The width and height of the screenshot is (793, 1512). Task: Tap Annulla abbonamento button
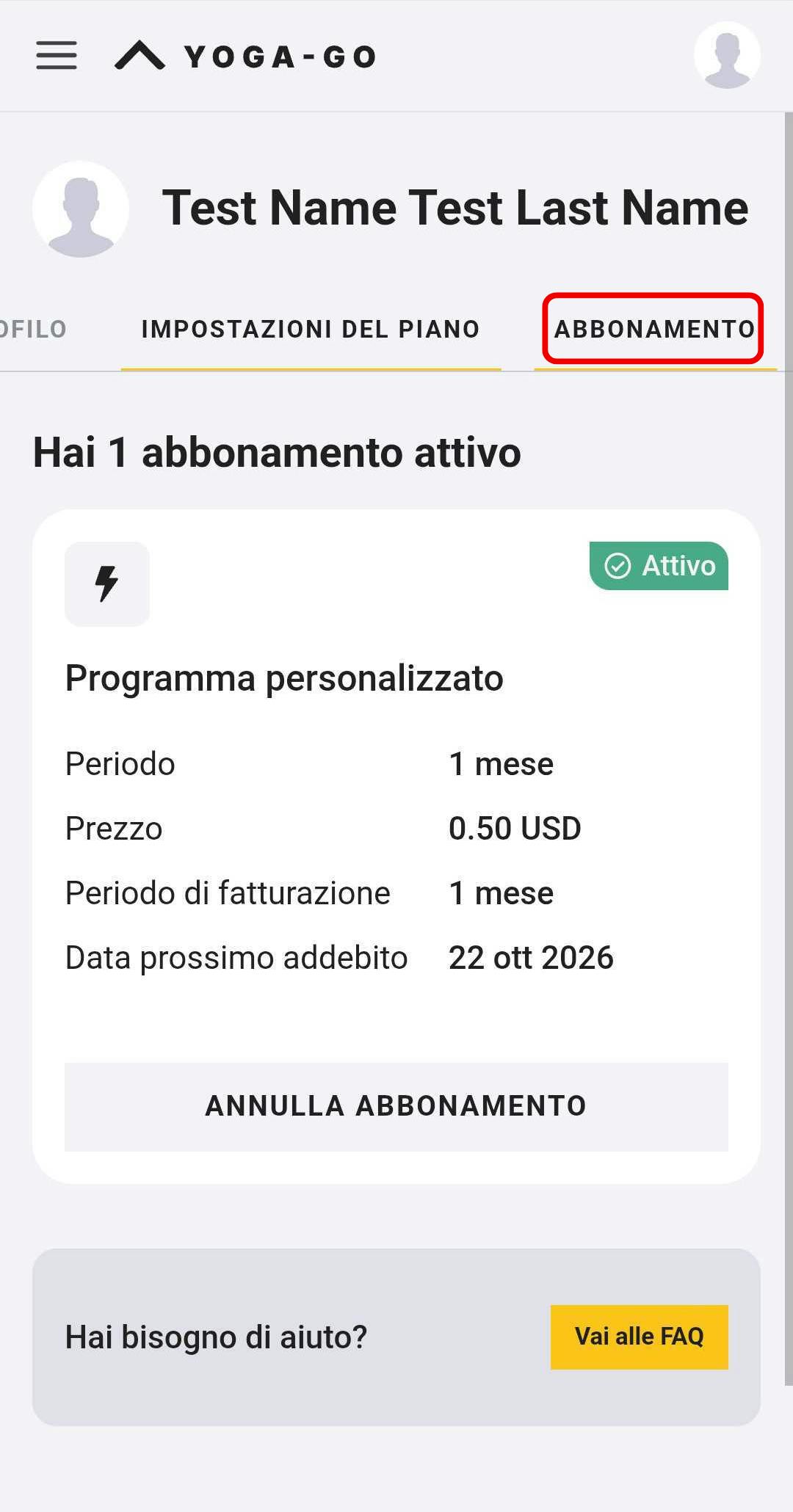(396, 1106)
